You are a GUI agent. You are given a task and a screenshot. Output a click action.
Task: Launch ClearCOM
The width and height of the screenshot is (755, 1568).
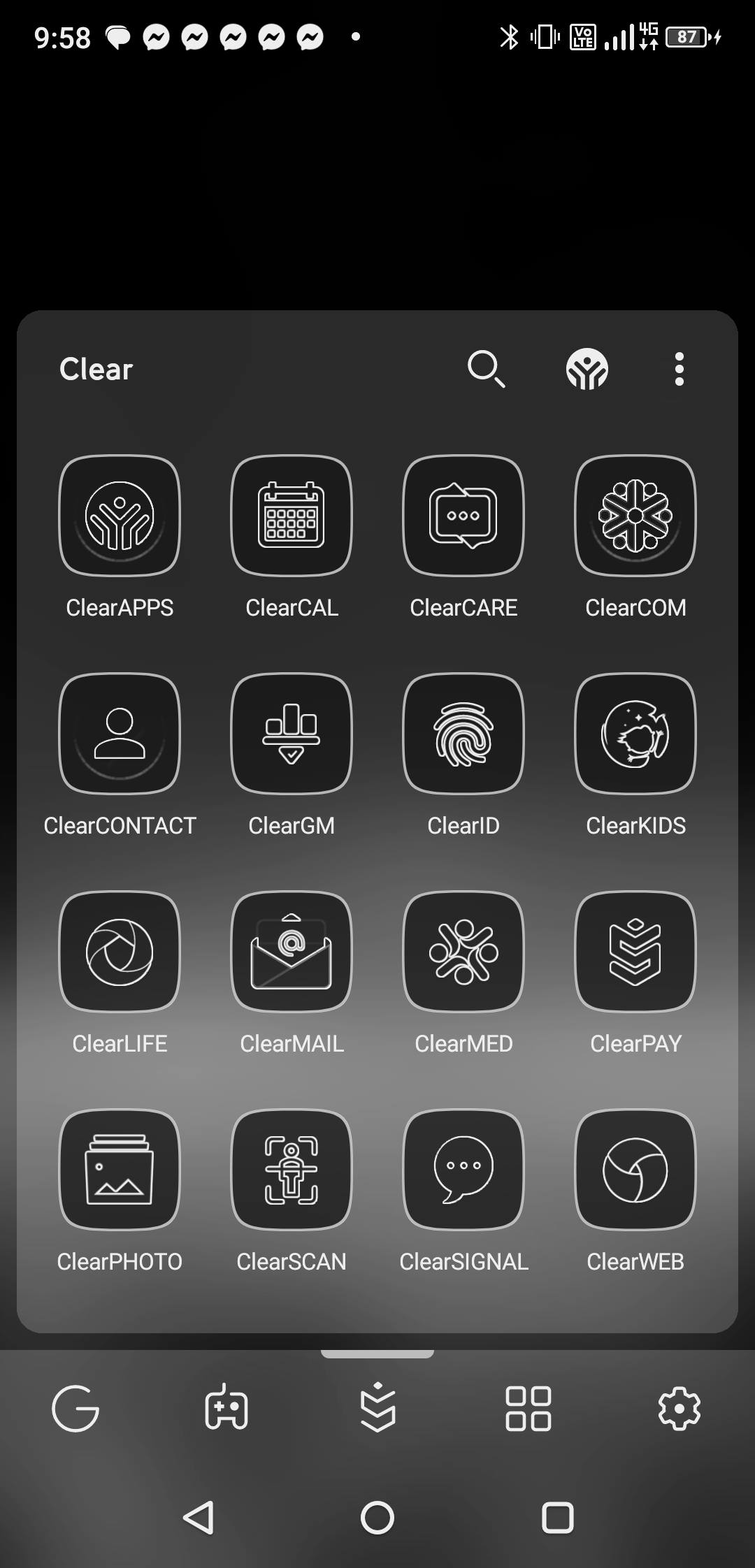tap(635, 516)
